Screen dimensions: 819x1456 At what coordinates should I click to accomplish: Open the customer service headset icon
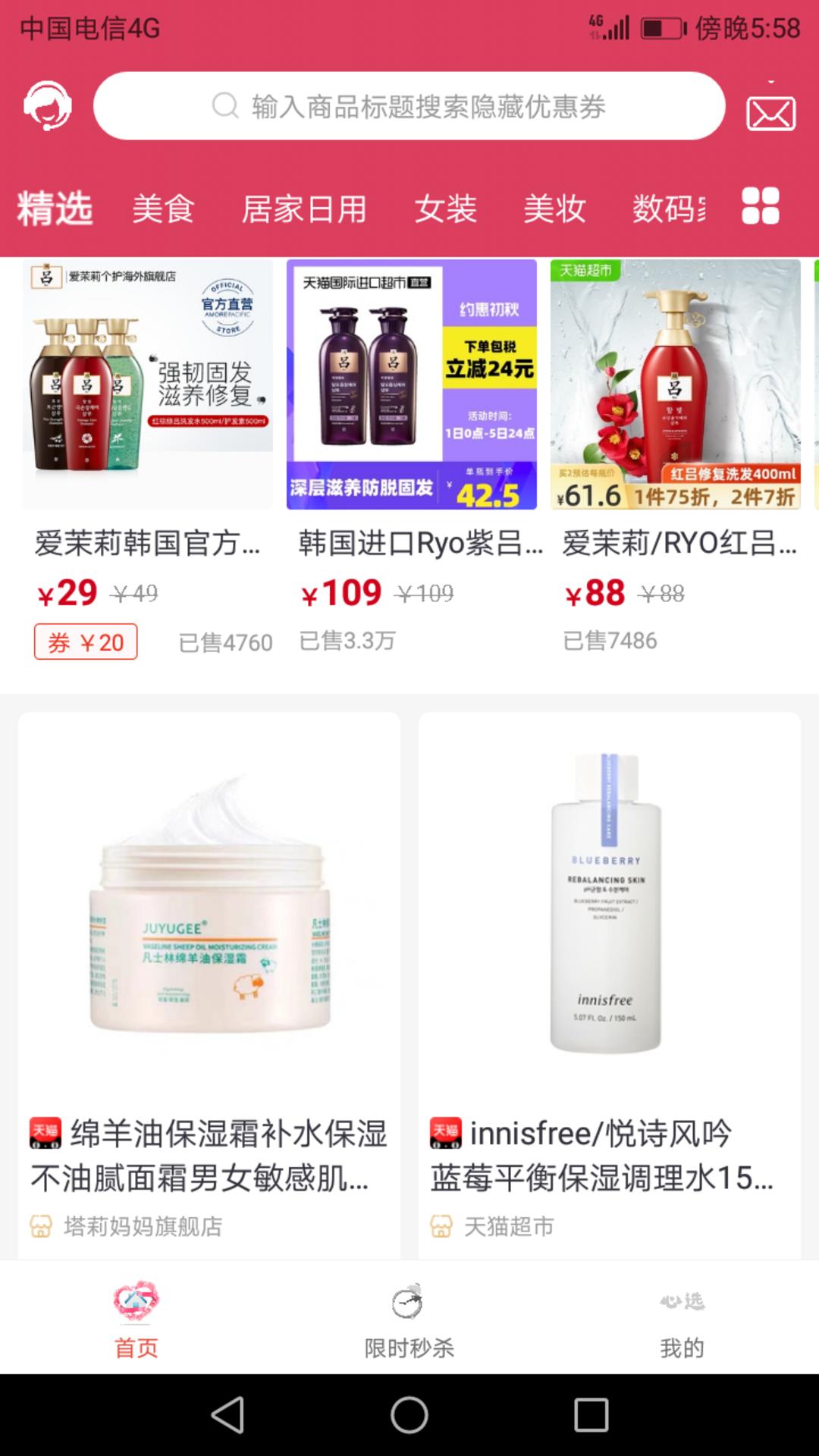tap(48, 106)
